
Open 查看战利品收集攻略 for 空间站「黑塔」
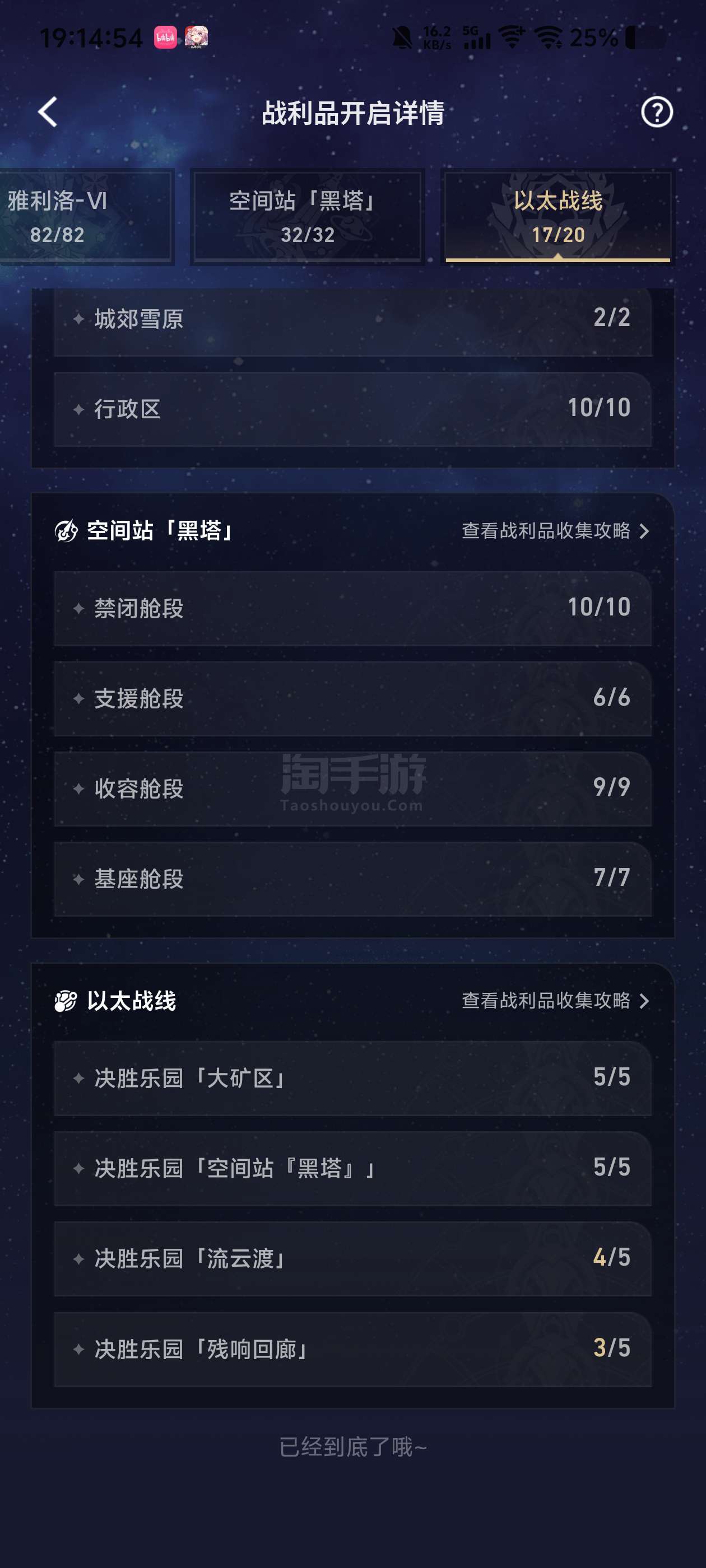pyautogui.click(x=554, y=531)
